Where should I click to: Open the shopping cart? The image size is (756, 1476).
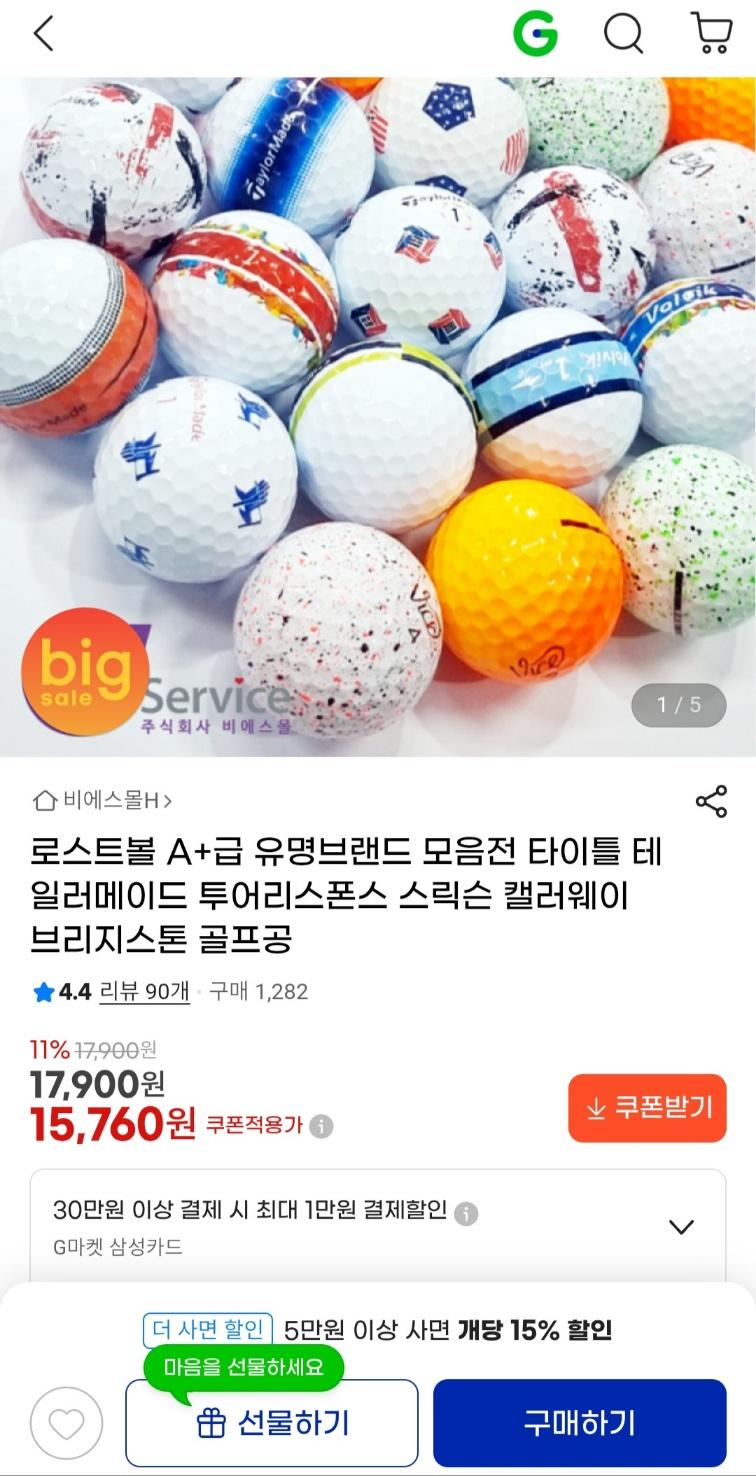(711, 34)
